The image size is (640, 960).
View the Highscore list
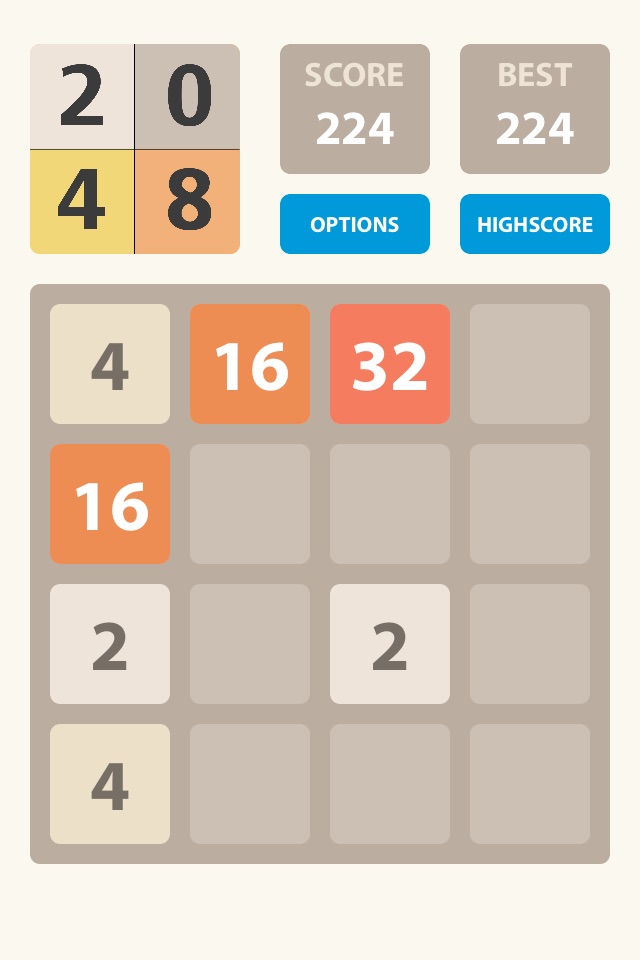(535, 224)
